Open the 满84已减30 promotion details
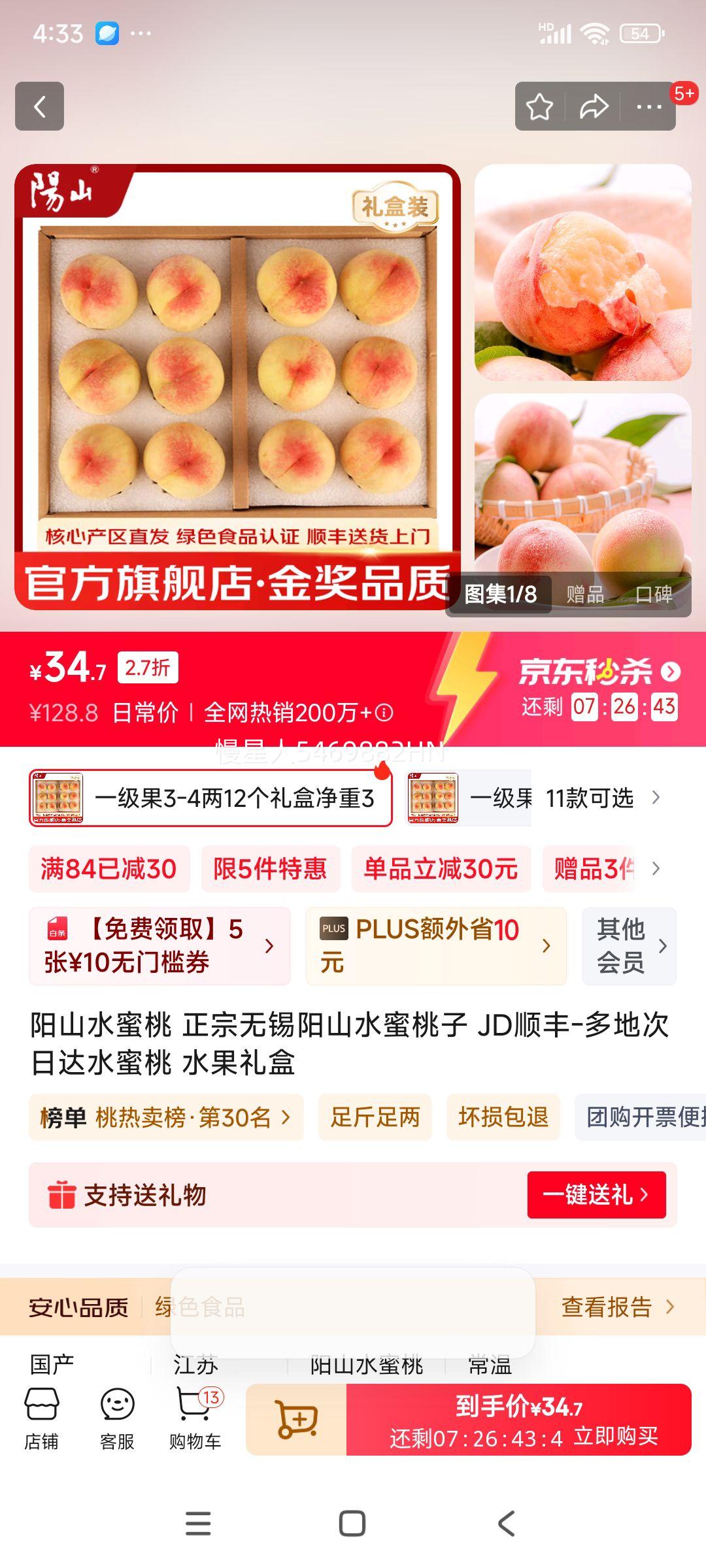This screenshot has width=706, height=1568. (x=109, y=869)
